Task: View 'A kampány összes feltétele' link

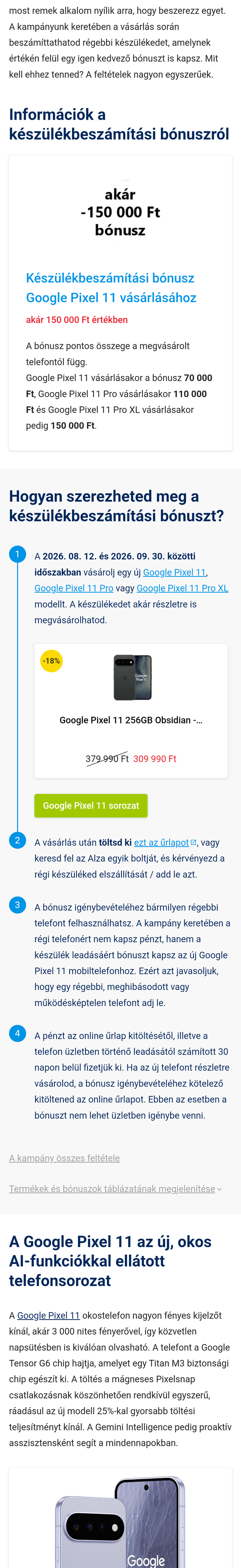Action: pyautogui.click(x=65, y=1158)
